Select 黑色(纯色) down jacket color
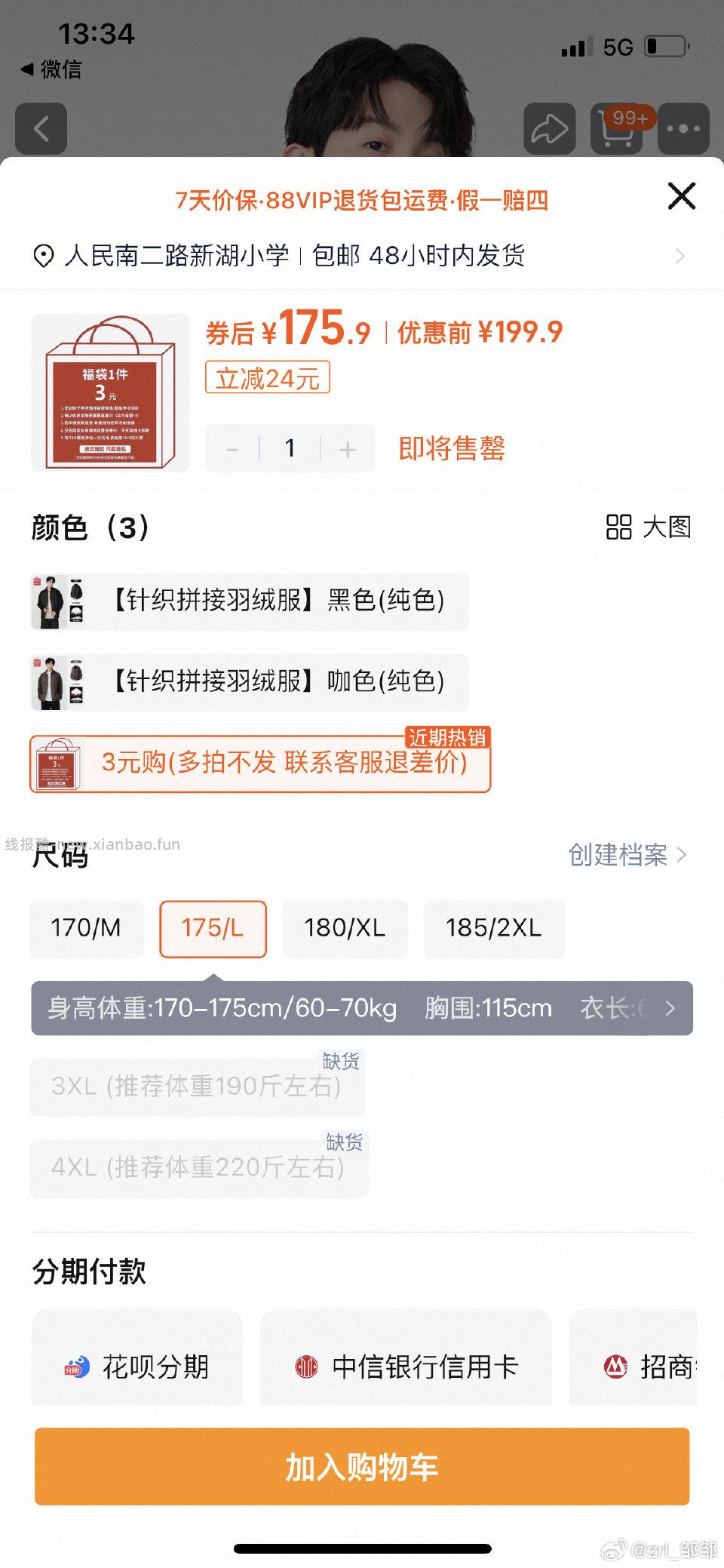This screenshot has height=1568, width=724. (249, 601)
